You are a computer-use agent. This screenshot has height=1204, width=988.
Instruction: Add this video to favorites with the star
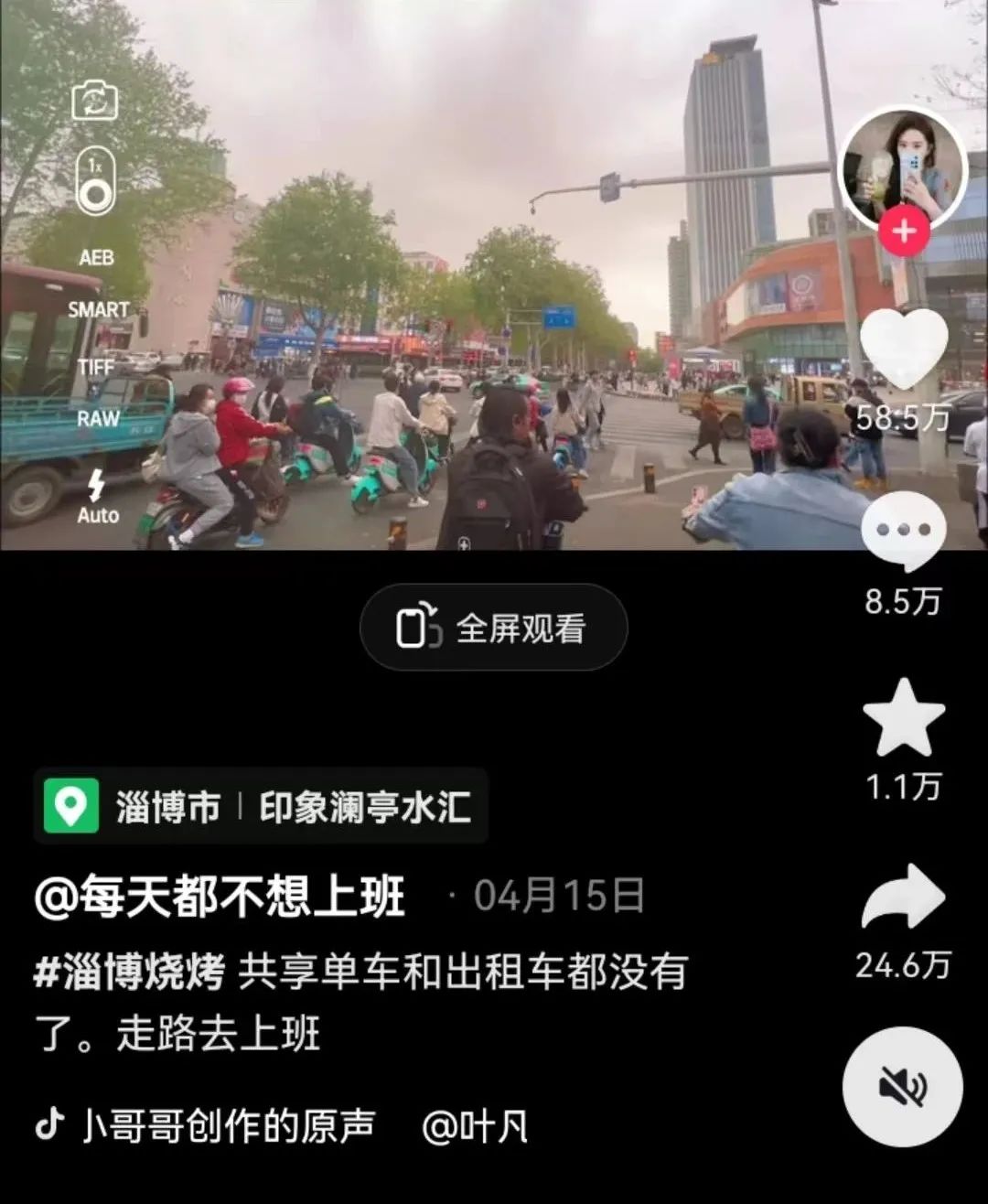(x=903, y=719)
